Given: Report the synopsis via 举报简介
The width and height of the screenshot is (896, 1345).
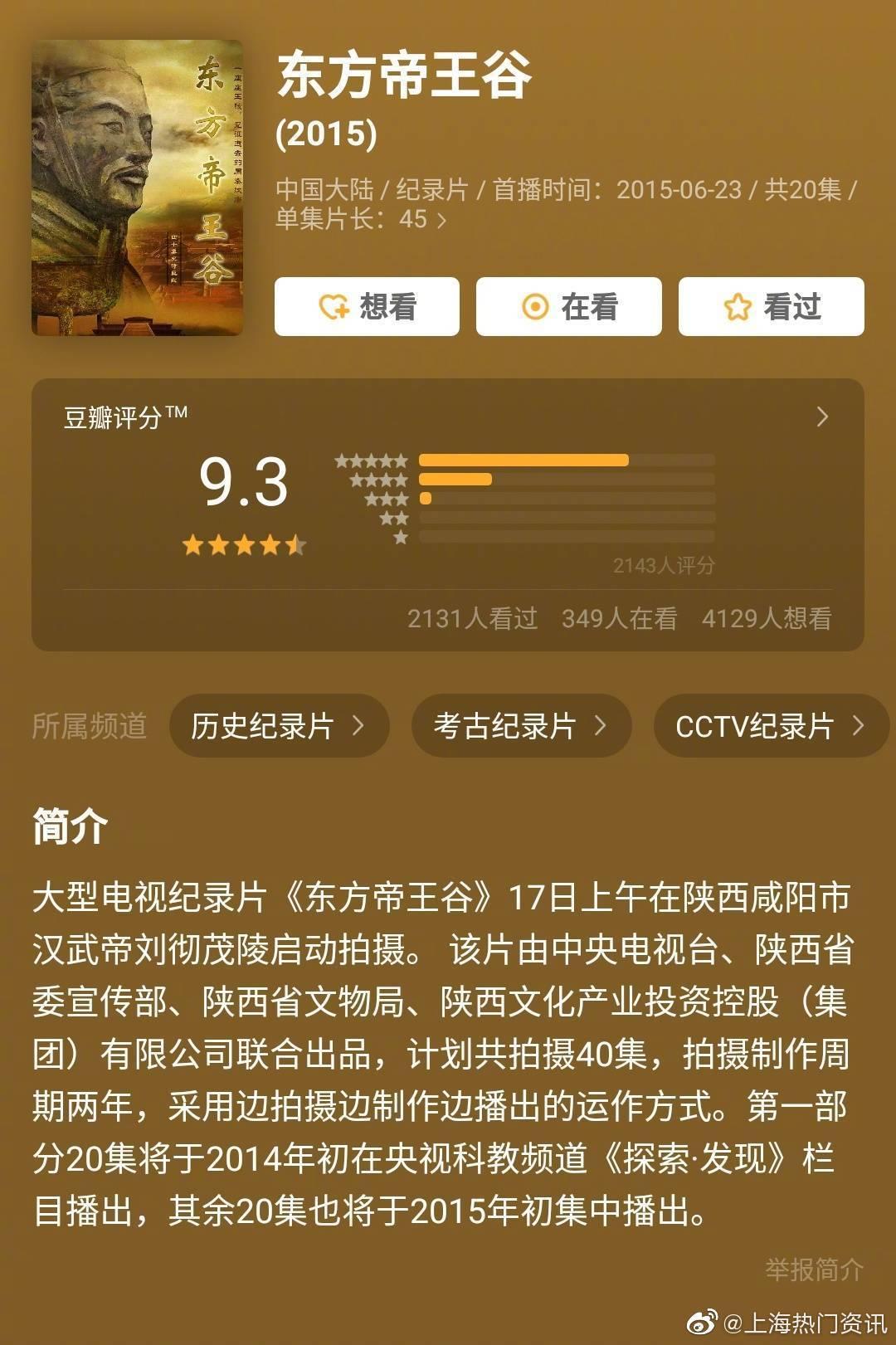Looking at the screenshot, I should [x=814, y=1269].
